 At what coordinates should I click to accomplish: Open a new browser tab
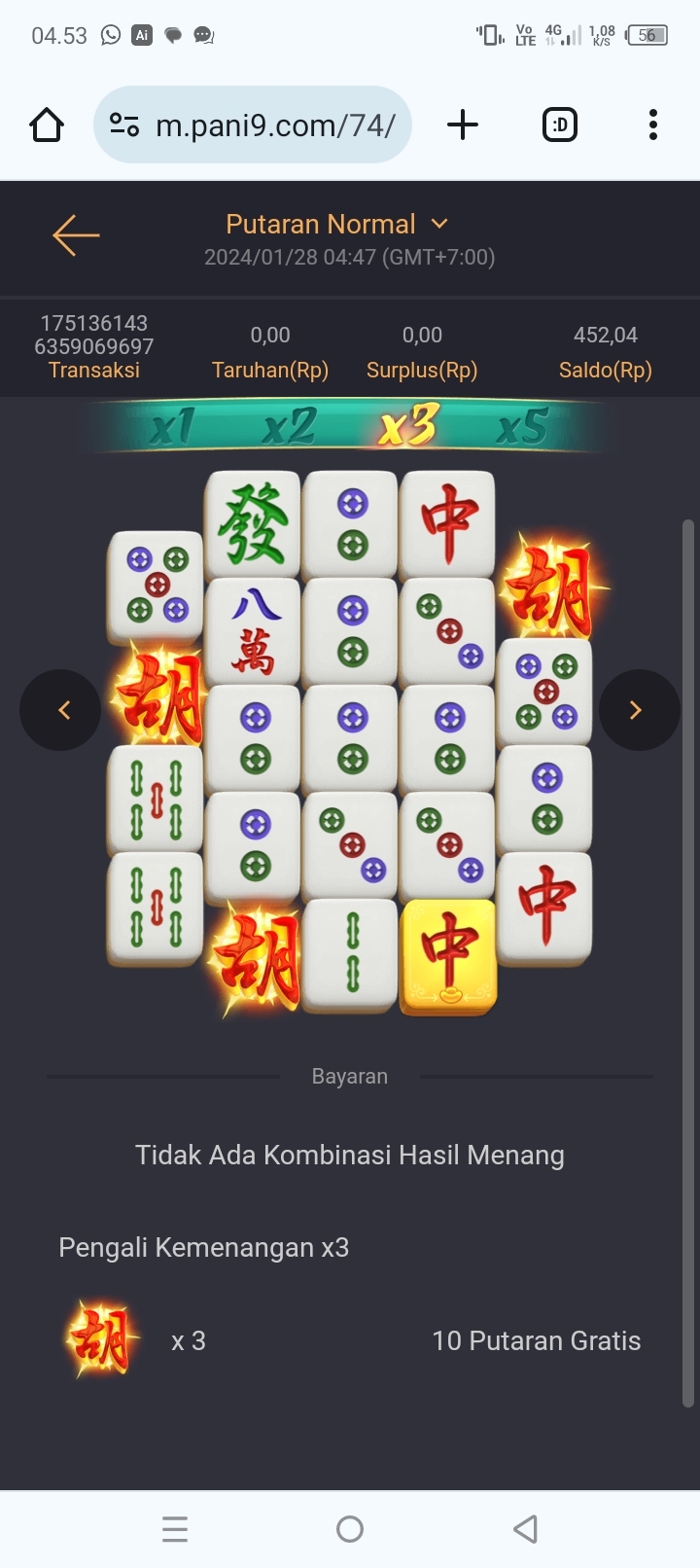pyautogui.click(x=463, y=125)
